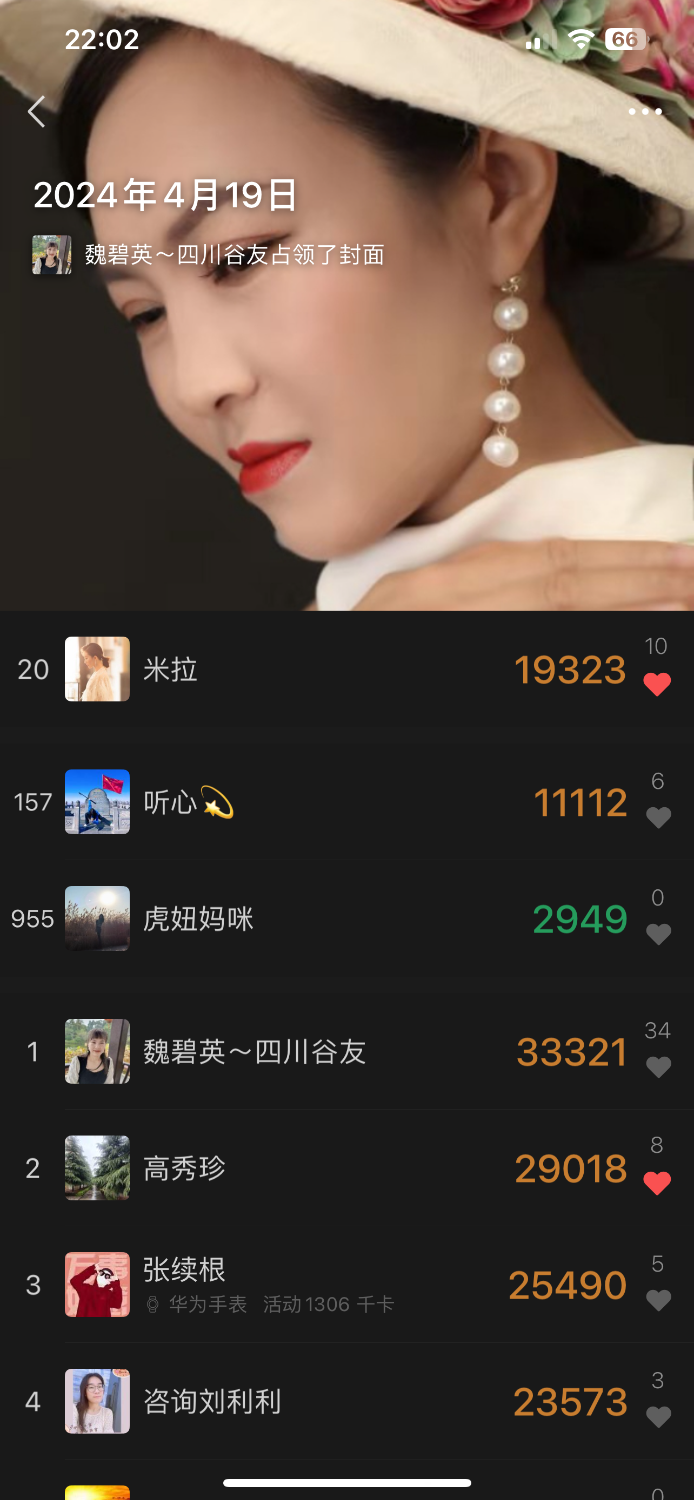Unlike 高秀珍's step count
Viewport: 694px width, 1500px height.
click(657, 1184)
